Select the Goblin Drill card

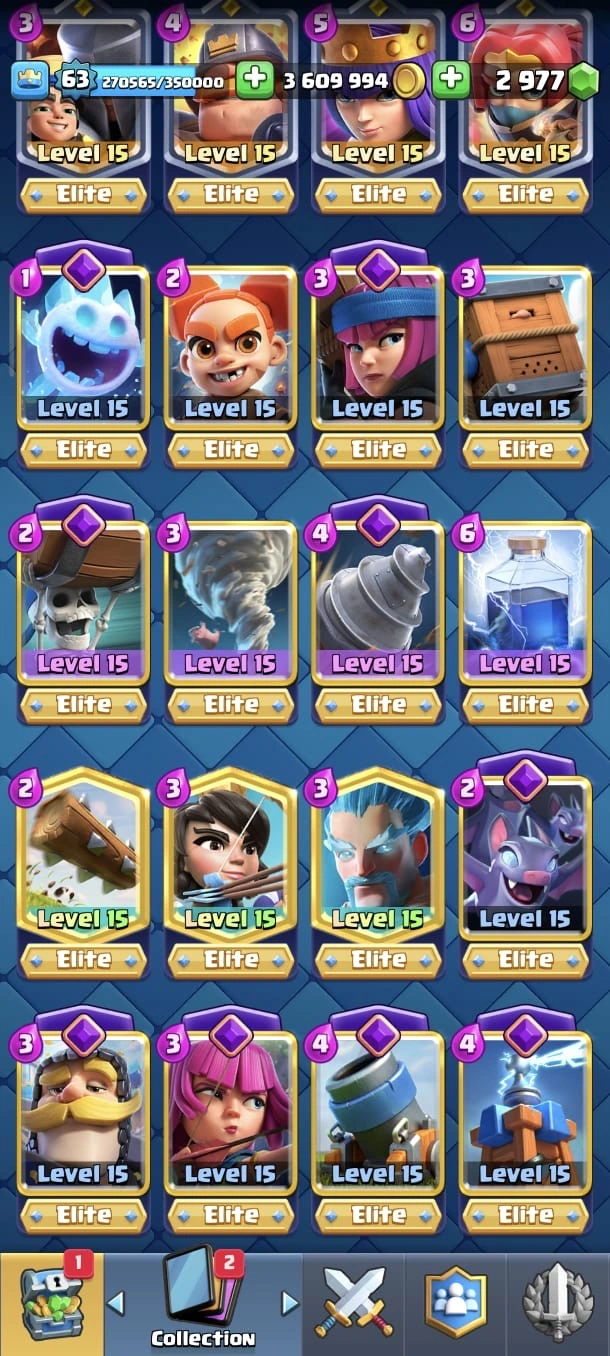pyautogui.click(x=378, y=600)
